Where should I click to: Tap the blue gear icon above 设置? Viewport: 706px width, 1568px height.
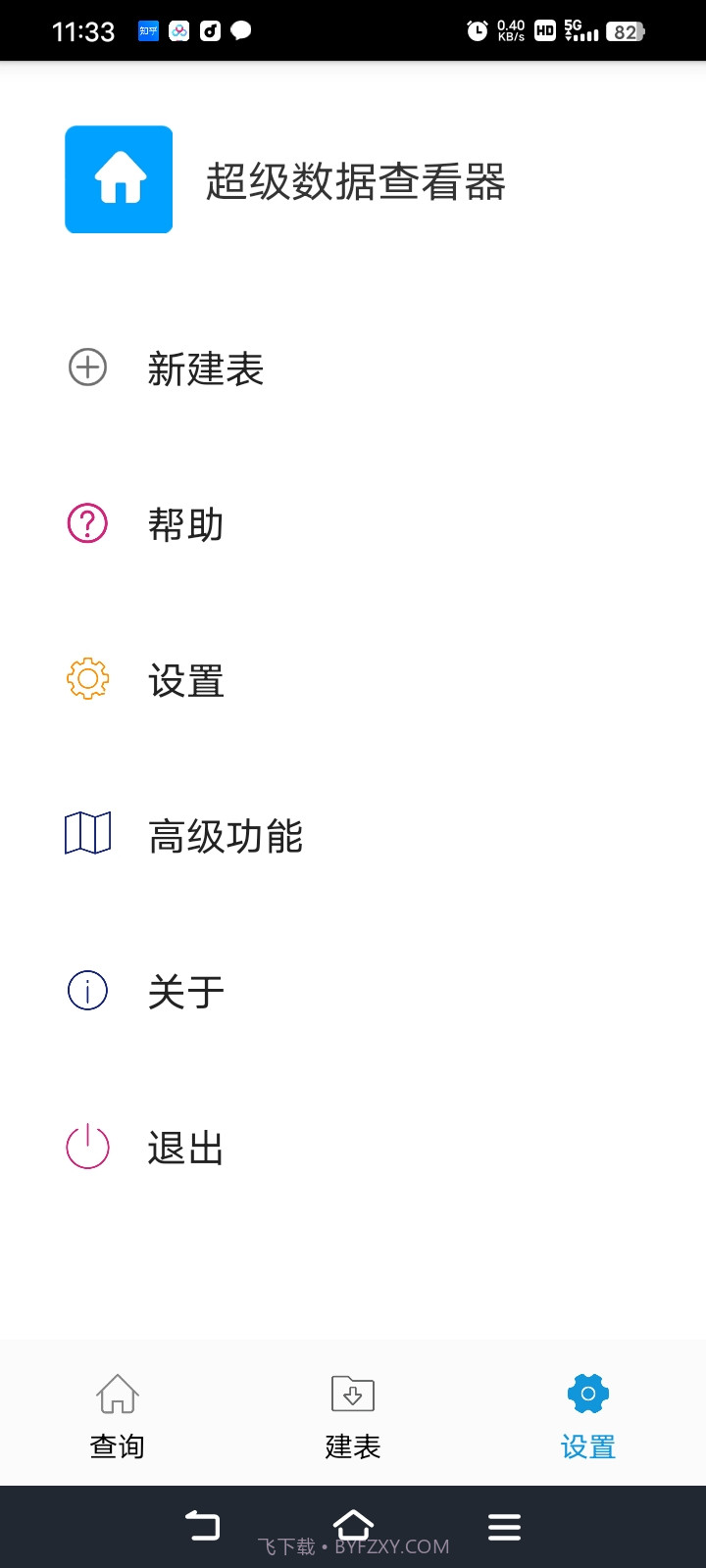click(x=586, y=1393)
